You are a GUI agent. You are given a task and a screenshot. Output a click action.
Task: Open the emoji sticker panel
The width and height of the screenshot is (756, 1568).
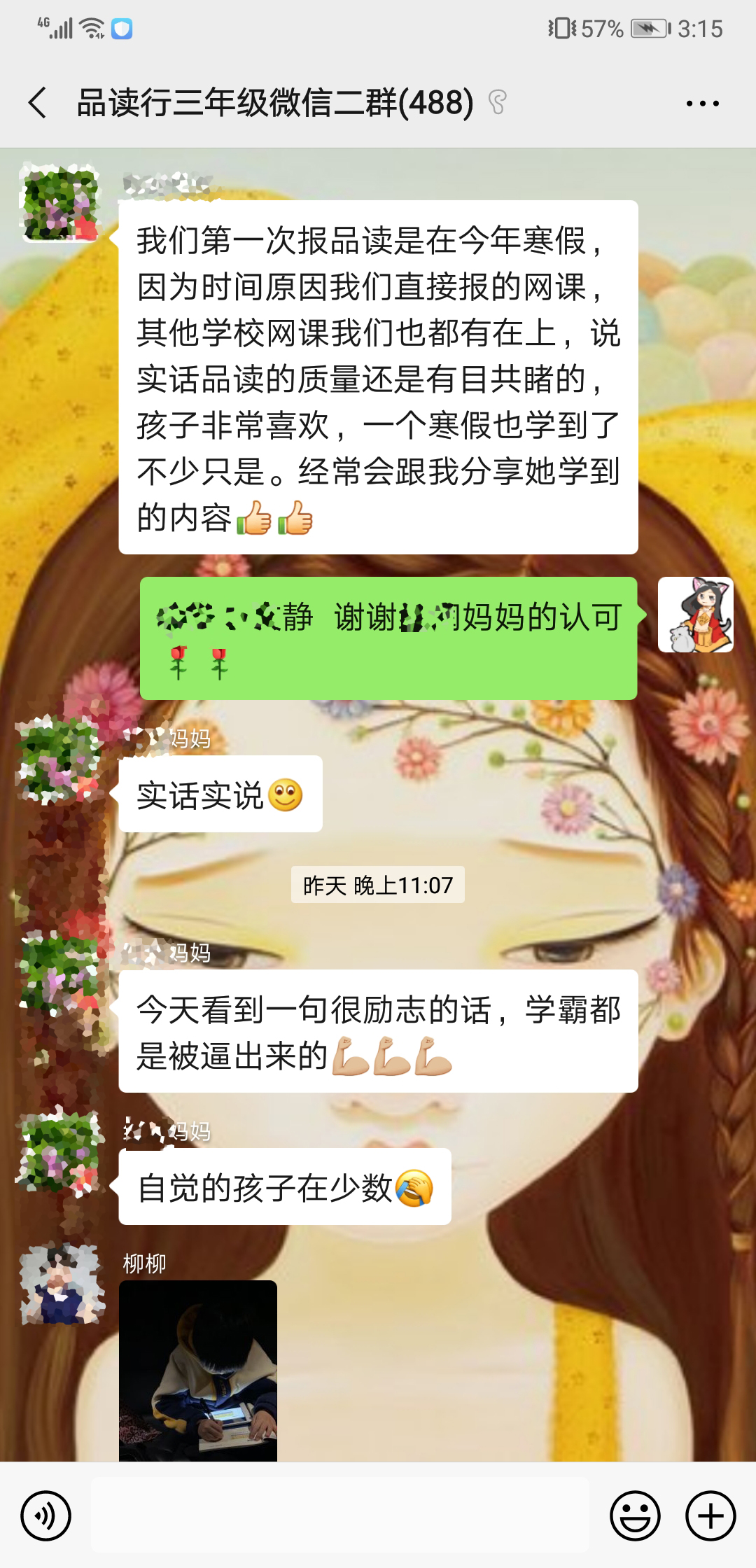click(x=635, y=1516)
